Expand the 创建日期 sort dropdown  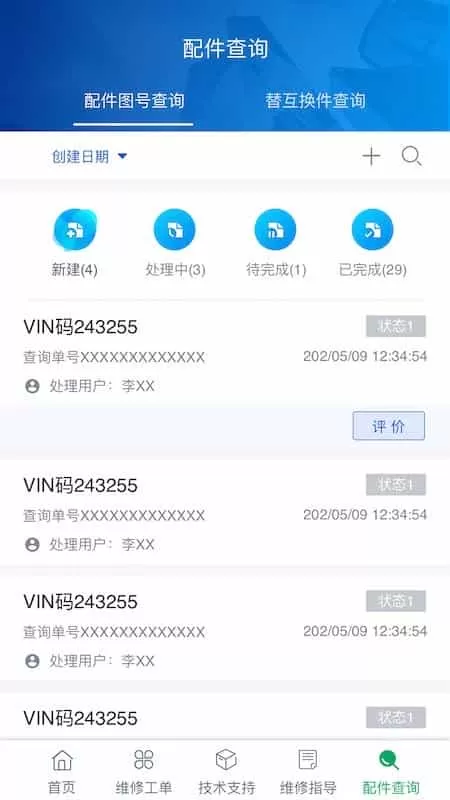pyautogui.click(x=89, y=157)
